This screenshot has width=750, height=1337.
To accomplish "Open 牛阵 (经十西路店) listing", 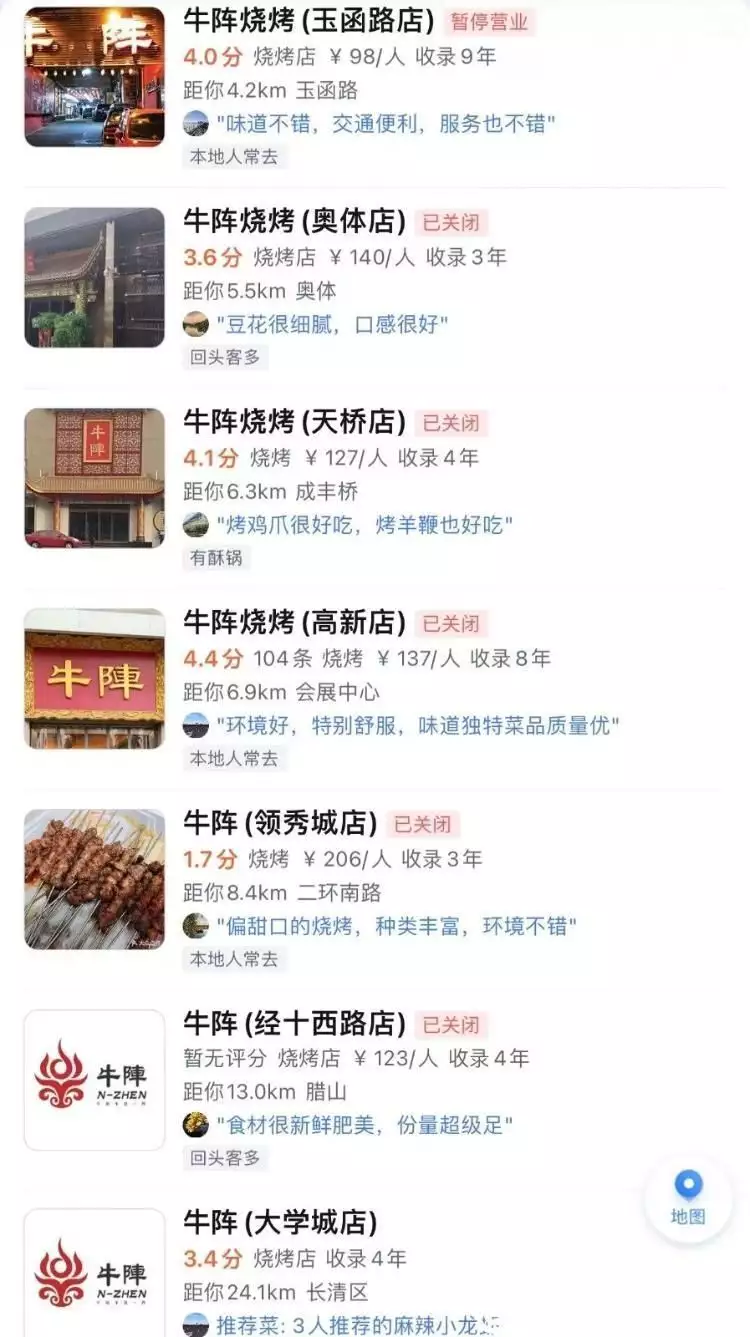I will pos(294,1024).
